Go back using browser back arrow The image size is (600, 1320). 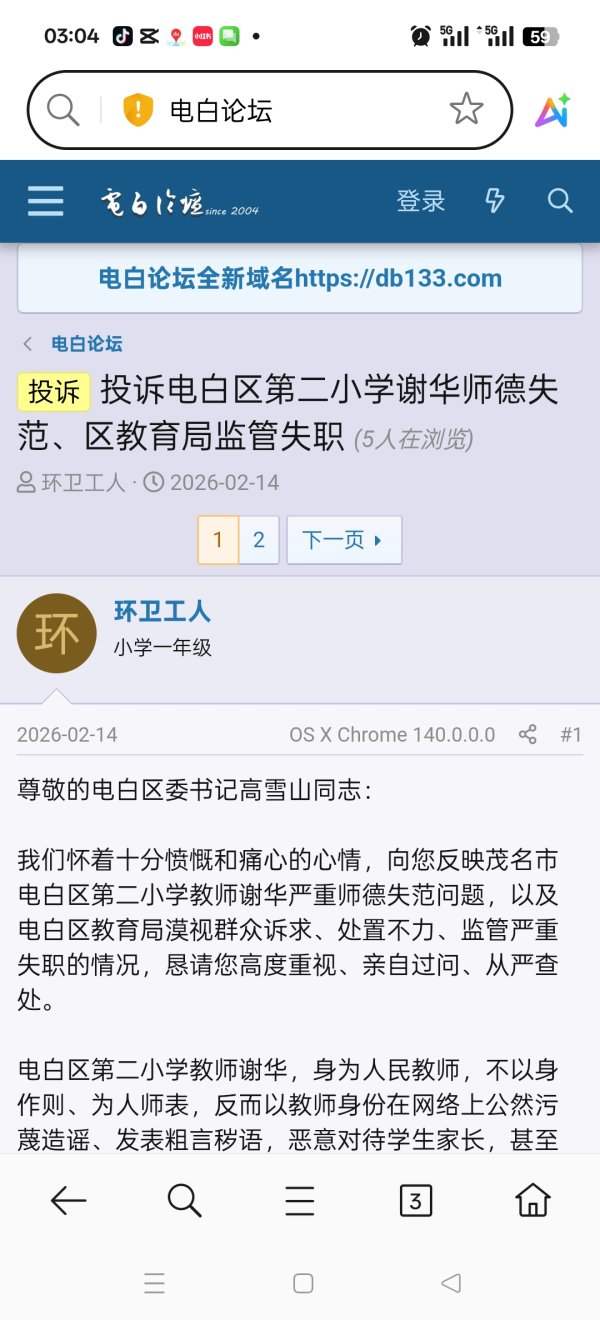click(x=68, y=1200)
